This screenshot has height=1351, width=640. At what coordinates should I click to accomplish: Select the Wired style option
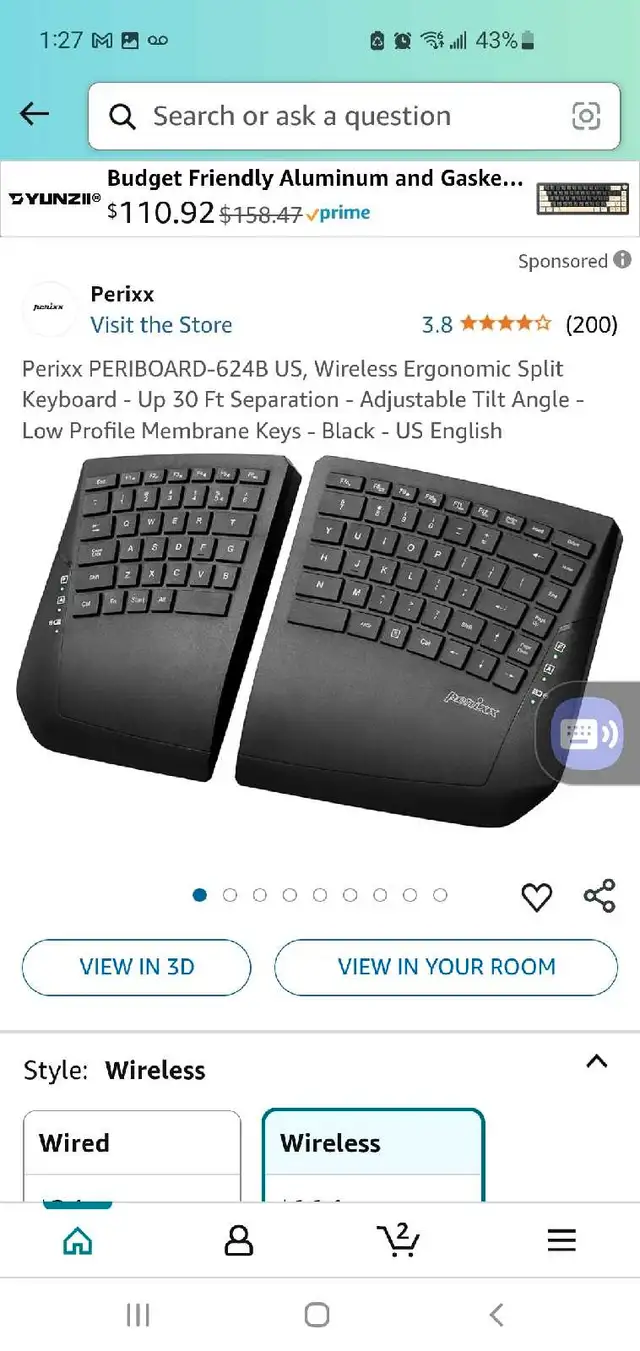[132, 1155]
